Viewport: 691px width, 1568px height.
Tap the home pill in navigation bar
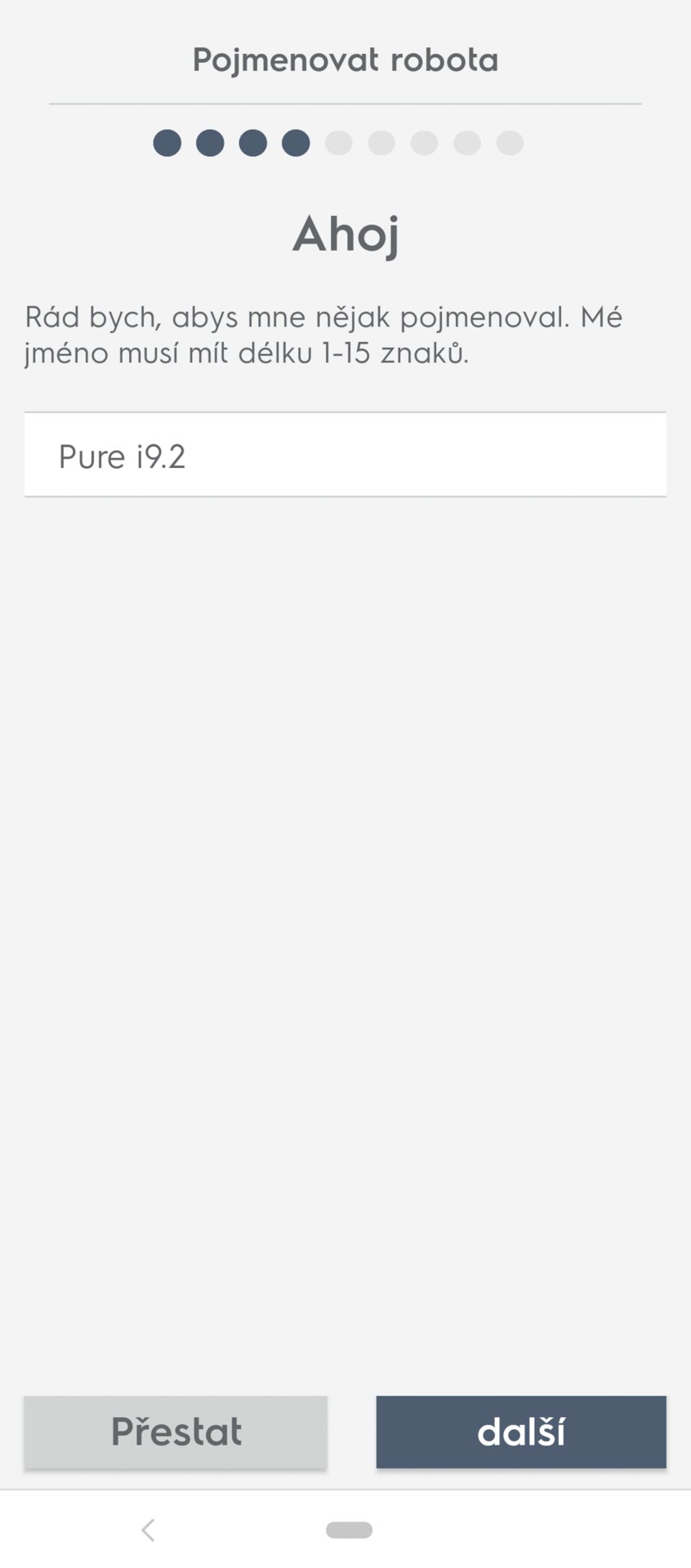click(x=349, y=1530)
